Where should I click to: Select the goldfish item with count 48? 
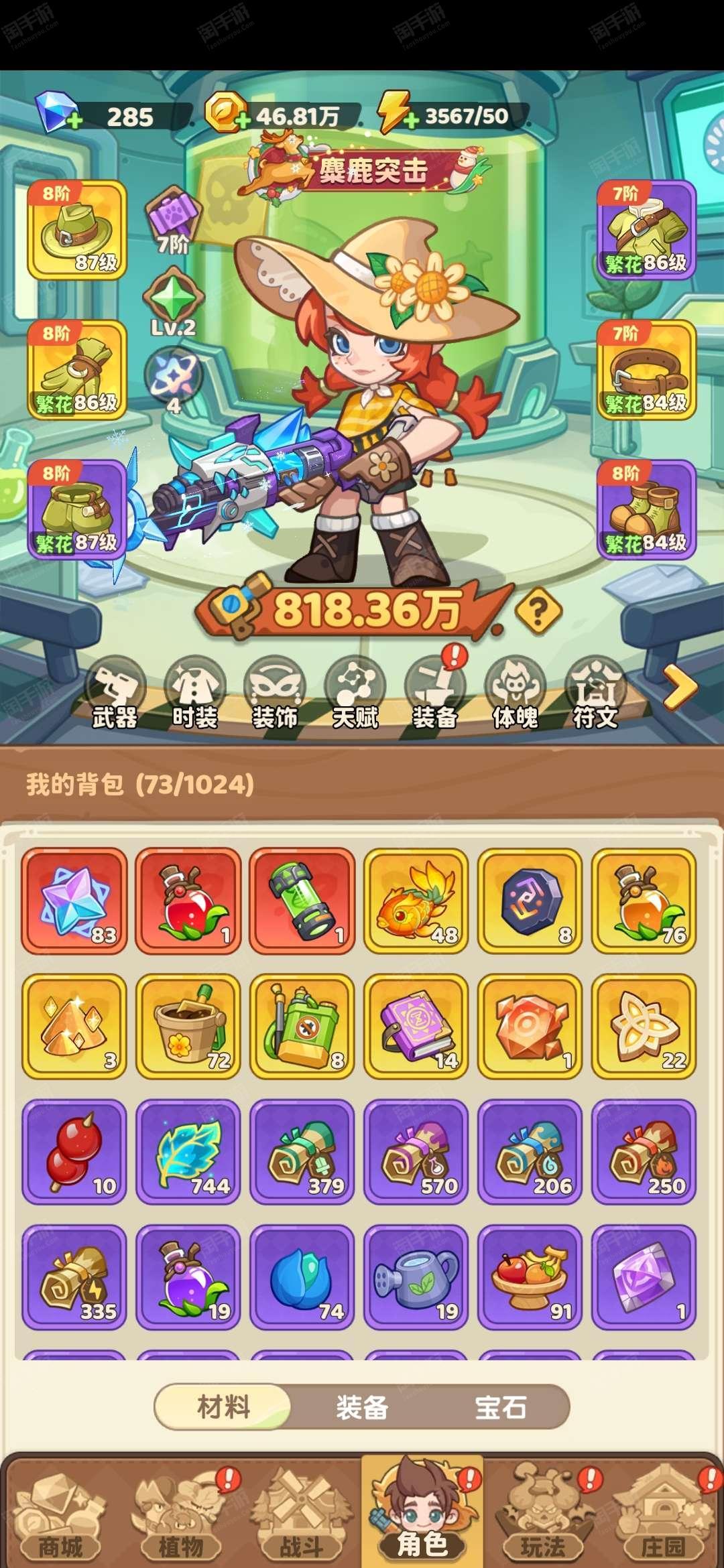416,900
